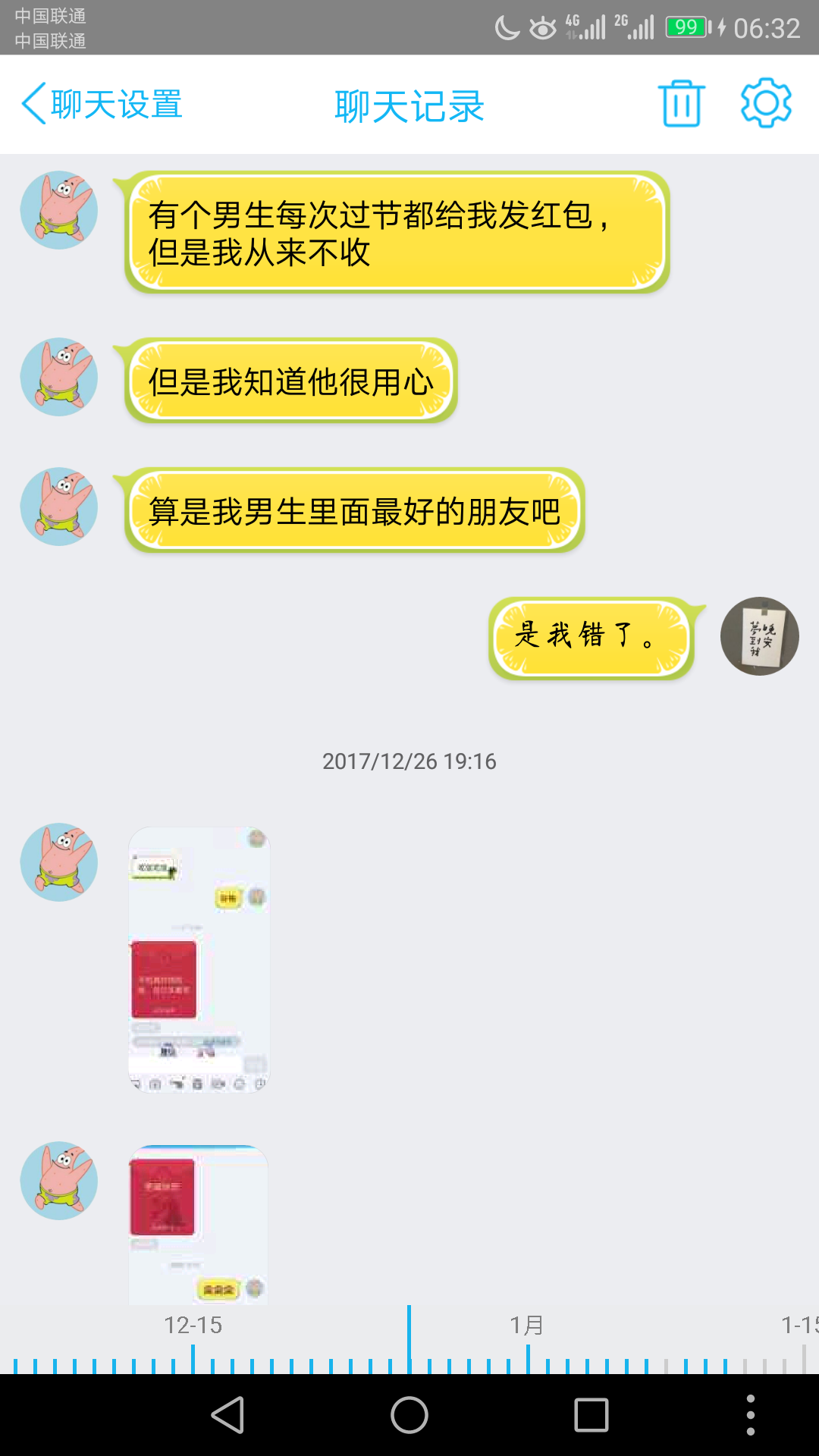Go back to 聊天设置
819x1456 pixels.
(102, 104)
